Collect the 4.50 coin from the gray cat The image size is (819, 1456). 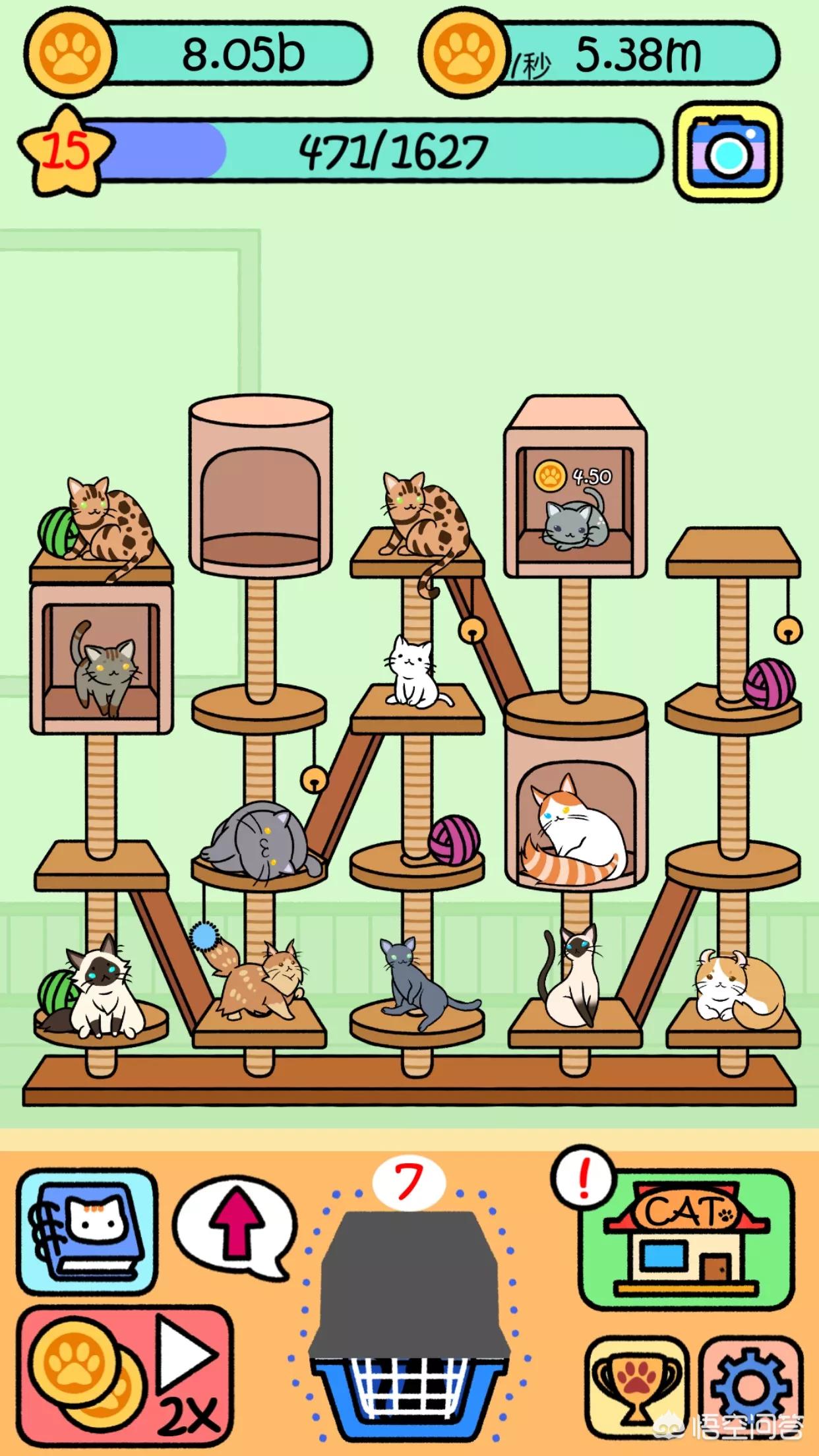point(574,475)
